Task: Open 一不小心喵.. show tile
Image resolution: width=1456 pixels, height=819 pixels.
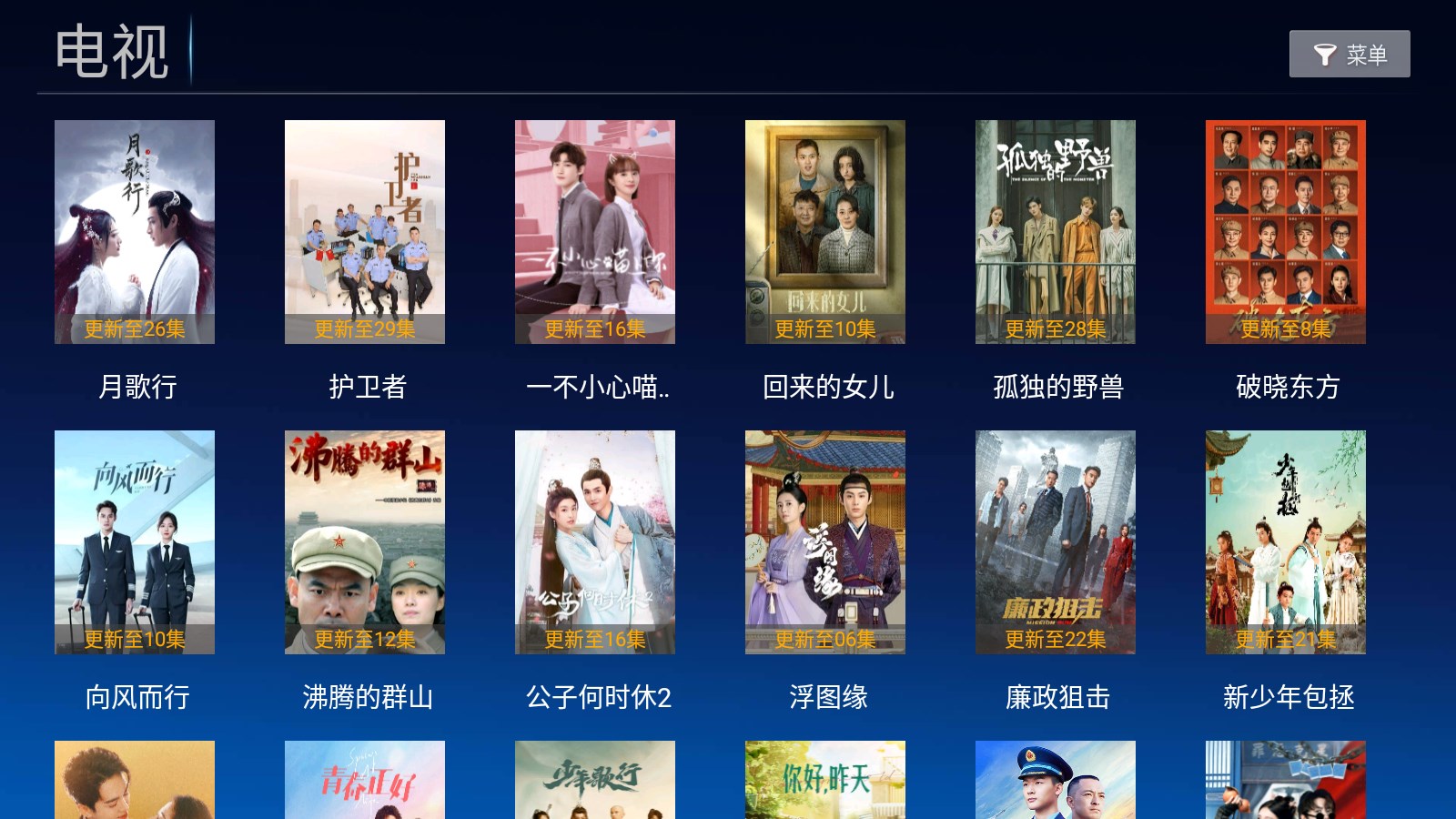Action: click(595, 232)
